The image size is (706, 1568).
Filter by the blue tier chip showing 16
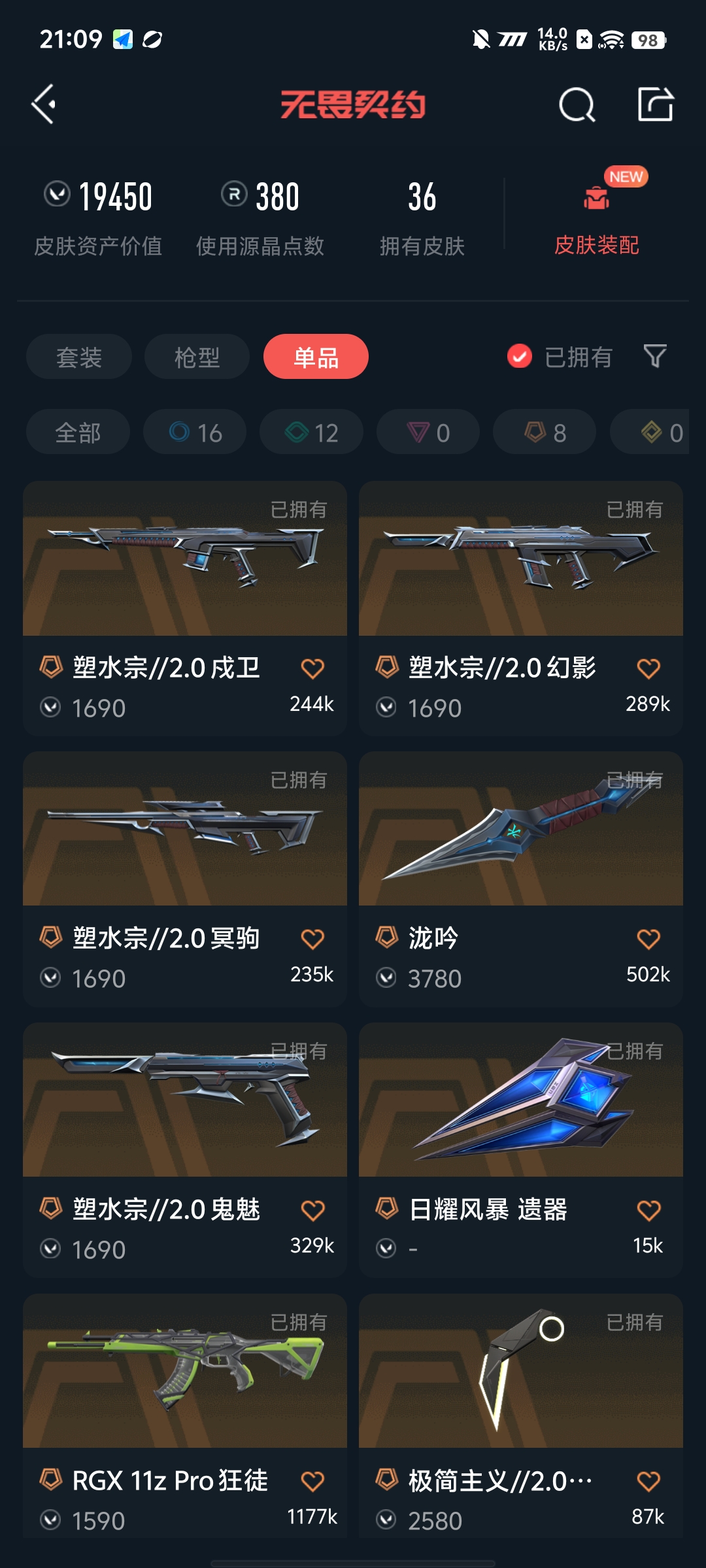[195, 432]
